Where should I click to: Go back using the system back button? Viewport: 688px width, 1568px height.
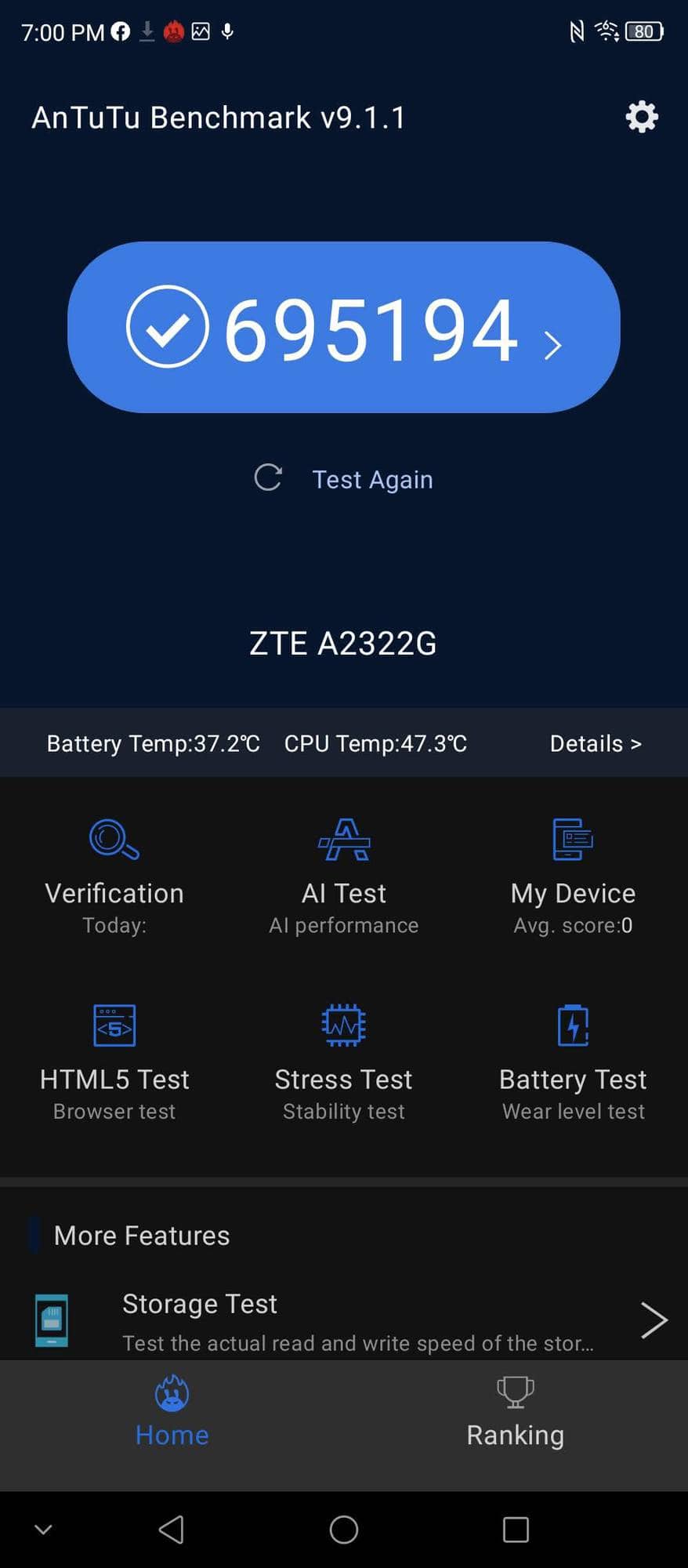coord(172,1529)
